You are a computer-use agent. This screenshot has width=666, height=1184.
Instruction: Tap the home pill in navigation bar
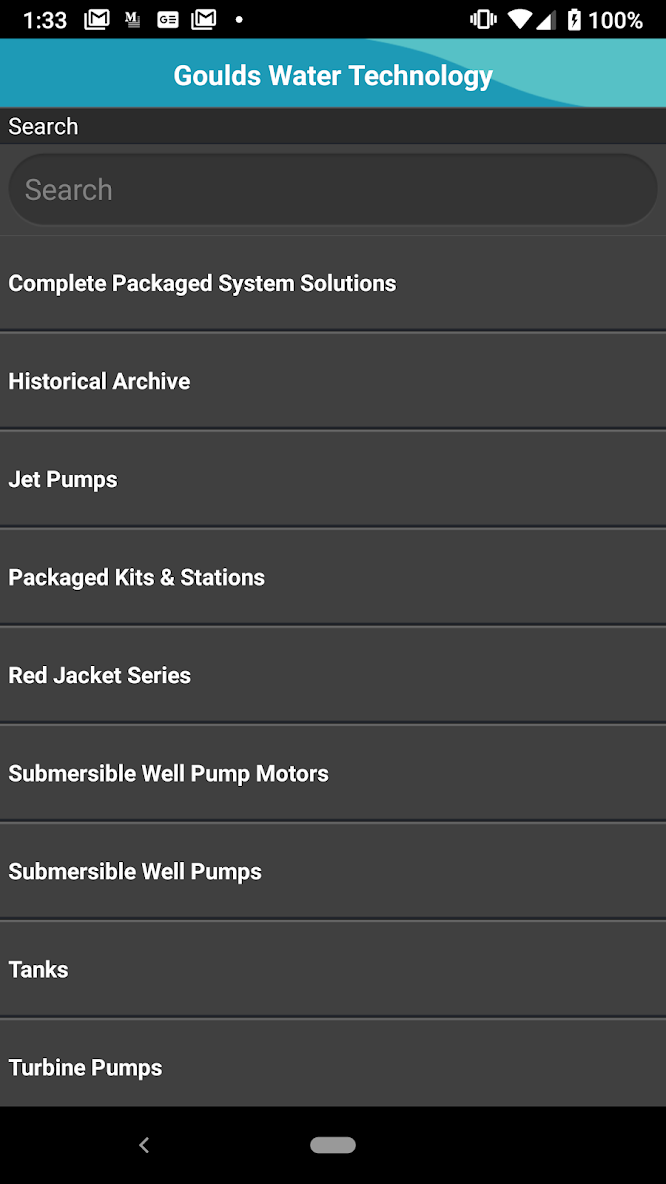333,1145
